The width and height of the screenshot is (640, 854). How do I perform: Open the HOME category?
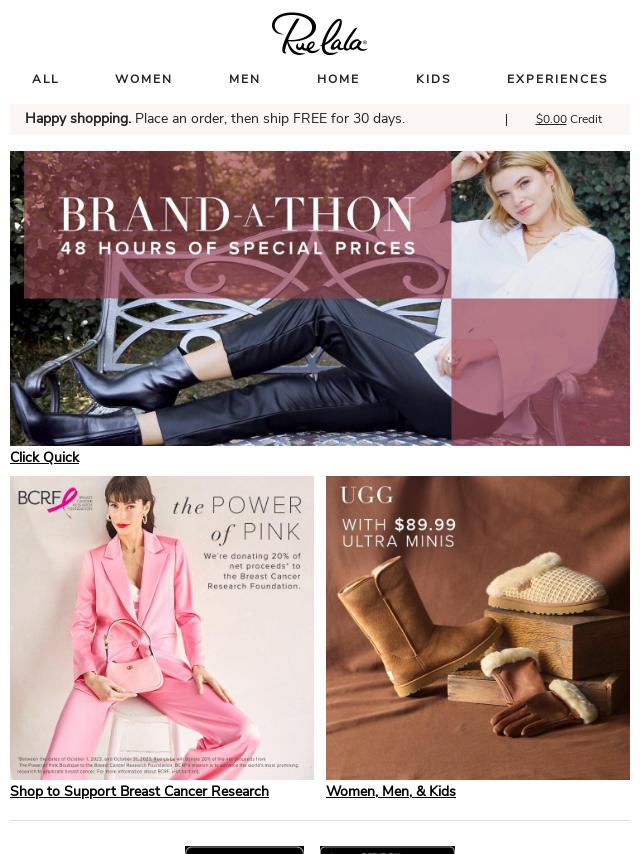(x=338, y=79)
